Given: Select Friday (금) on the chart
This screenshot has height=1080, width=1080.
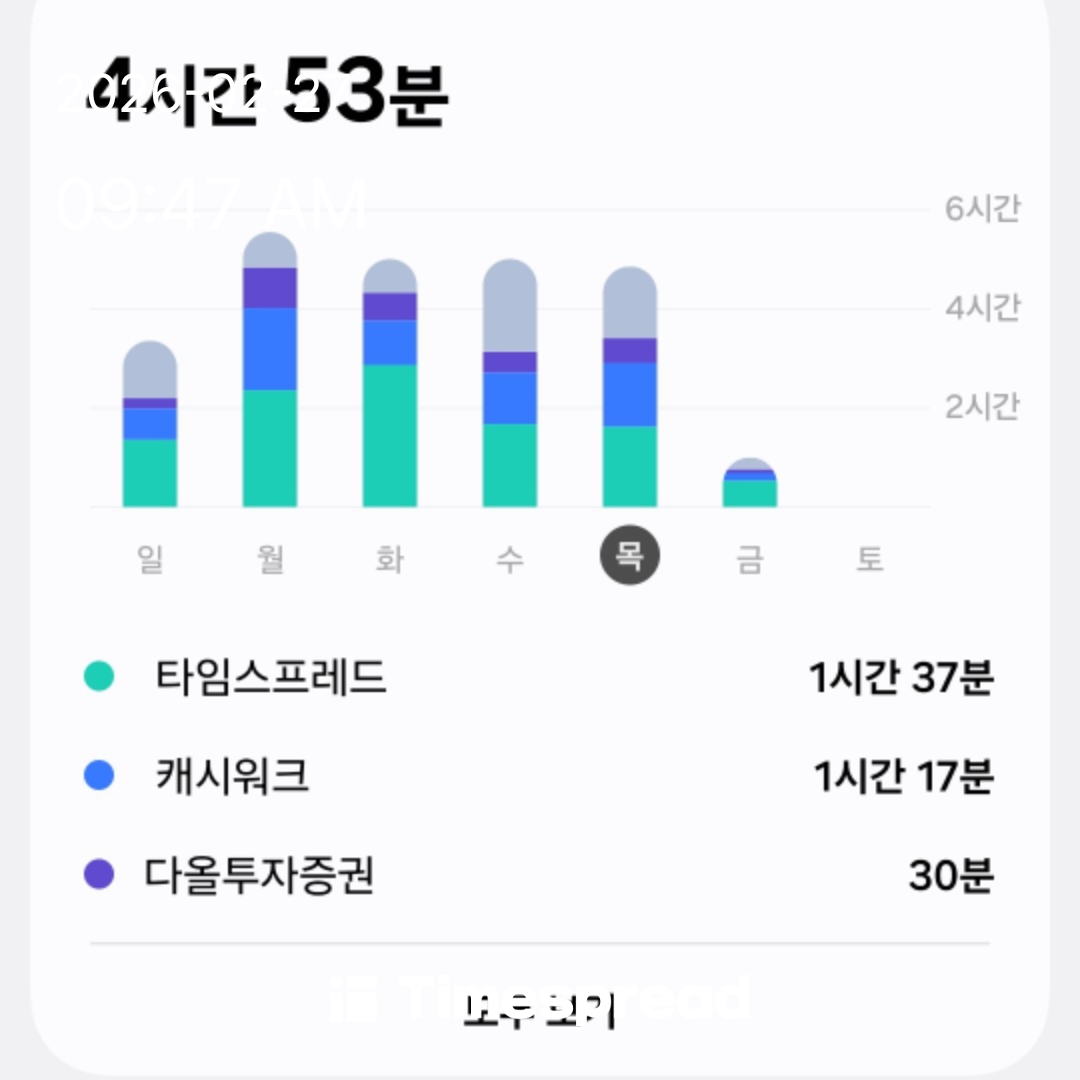Looking at the screenshot, I should coord(749,558).
